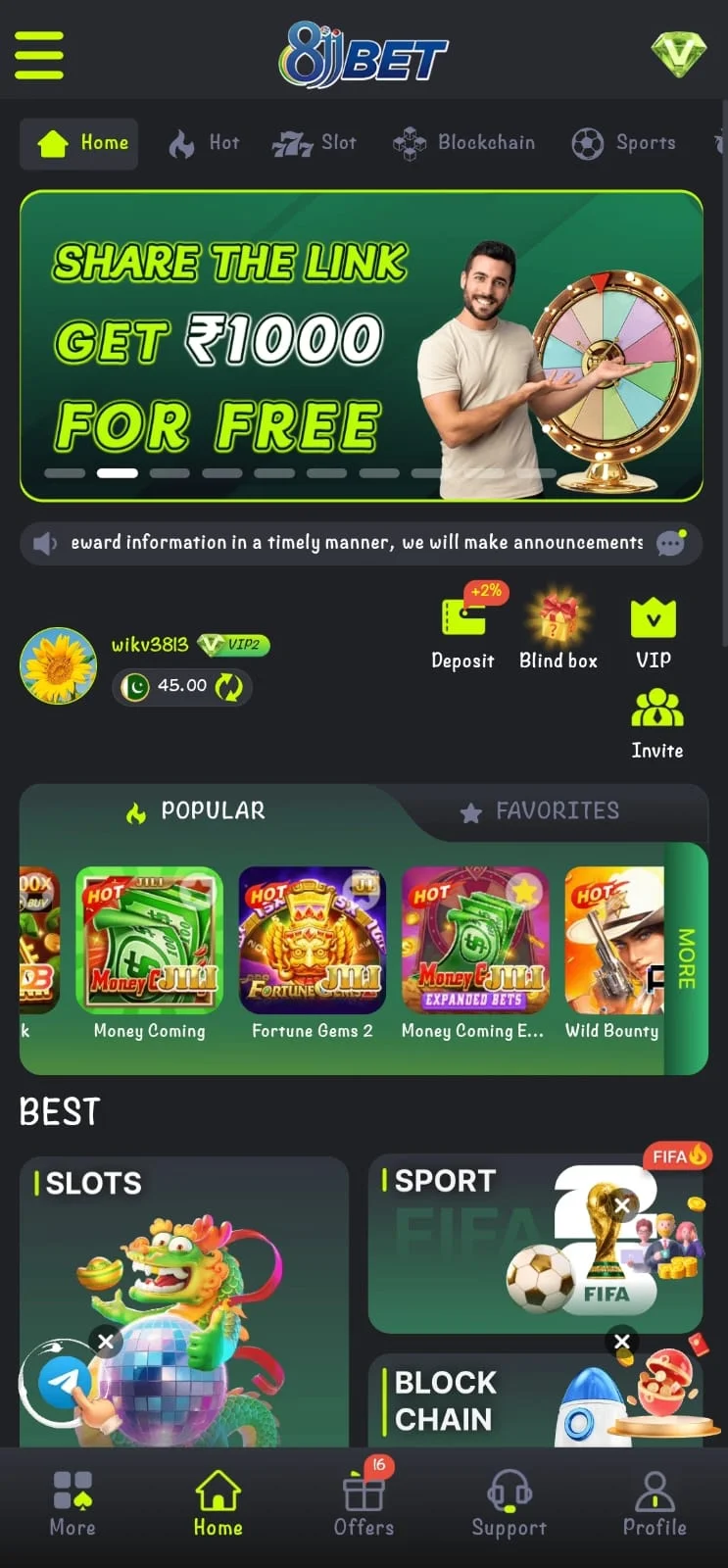Dismiss the floating Telegram widget
The width and height of the screenshot is (728, 1568).
[106, 1341]
